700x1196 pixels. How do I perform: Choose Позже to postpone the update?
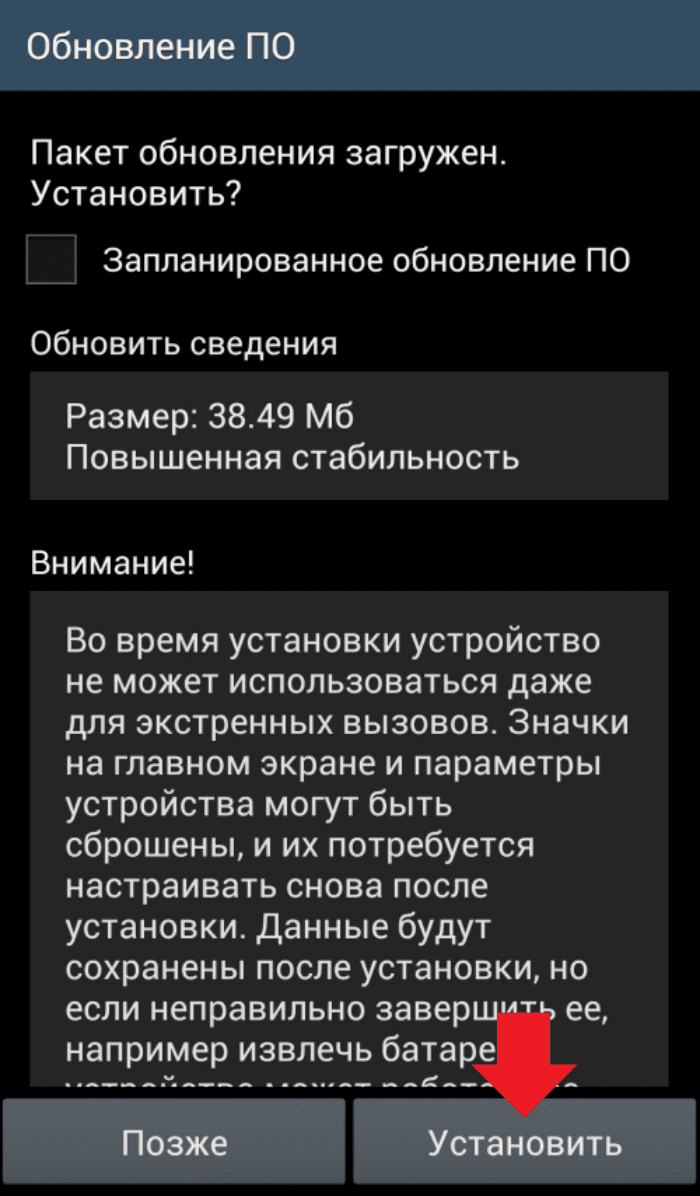[x=175, y=1141]
